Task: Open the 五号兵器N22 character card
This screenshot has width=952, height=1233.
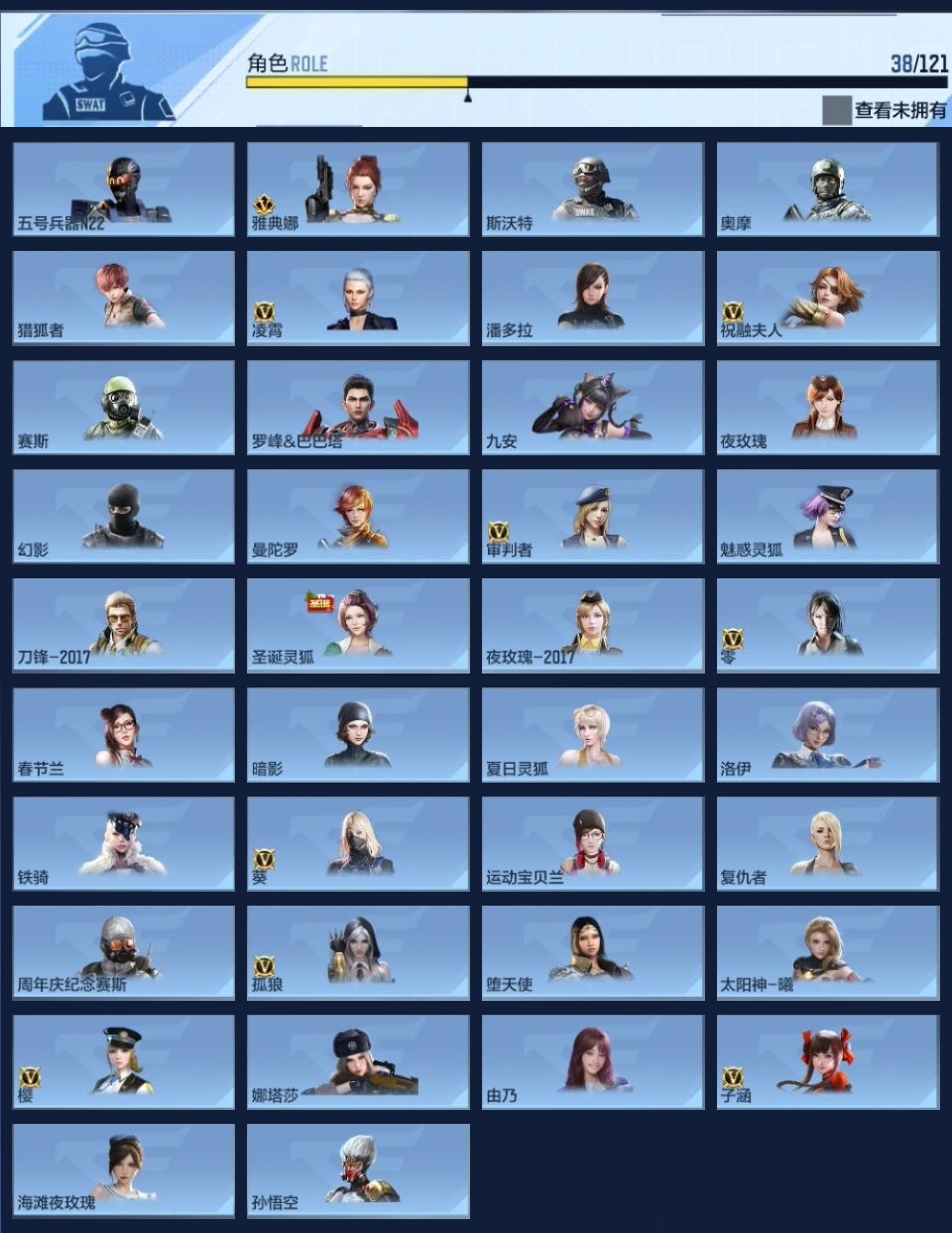Action: (124, 188)
